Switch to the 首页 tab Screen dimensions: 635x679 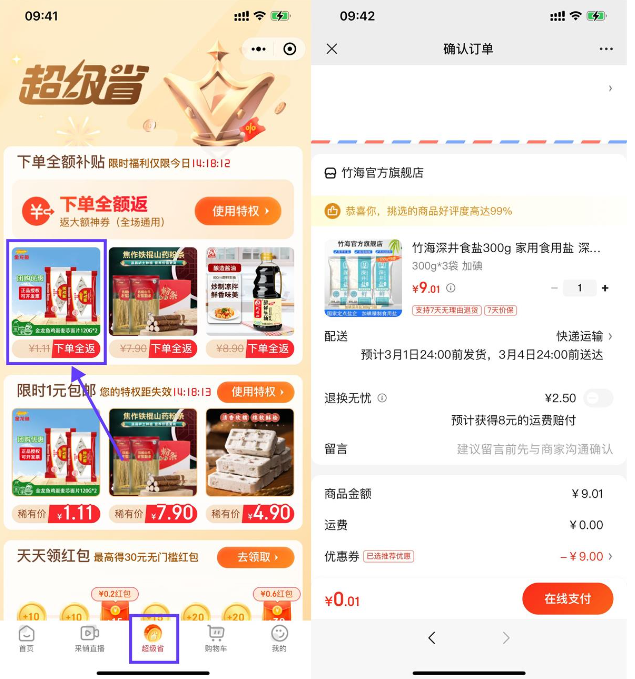26,639
